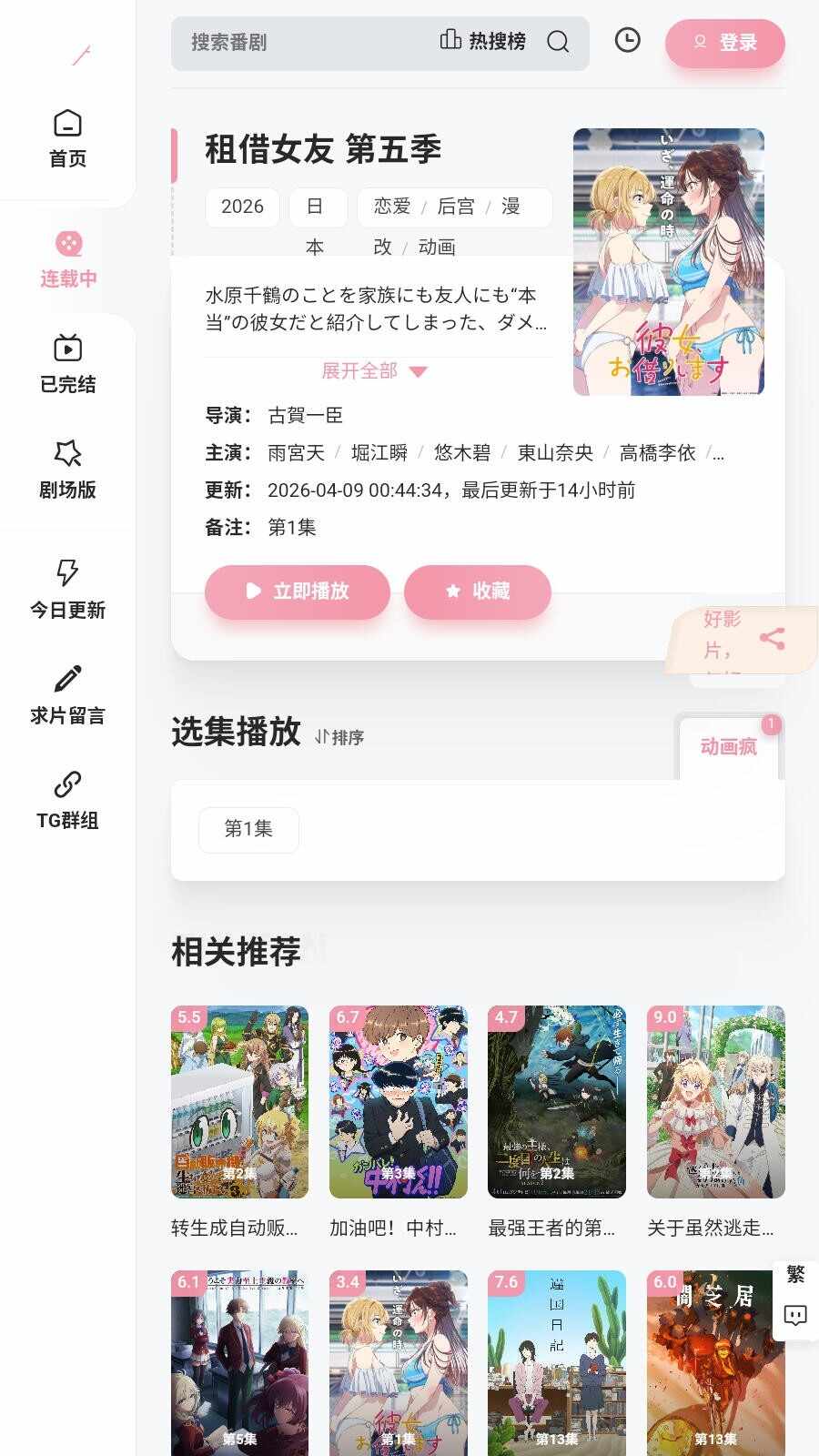Click the 已完结 TV icon
This screenshot has width=819, height=1456.
tap(67, 349)
